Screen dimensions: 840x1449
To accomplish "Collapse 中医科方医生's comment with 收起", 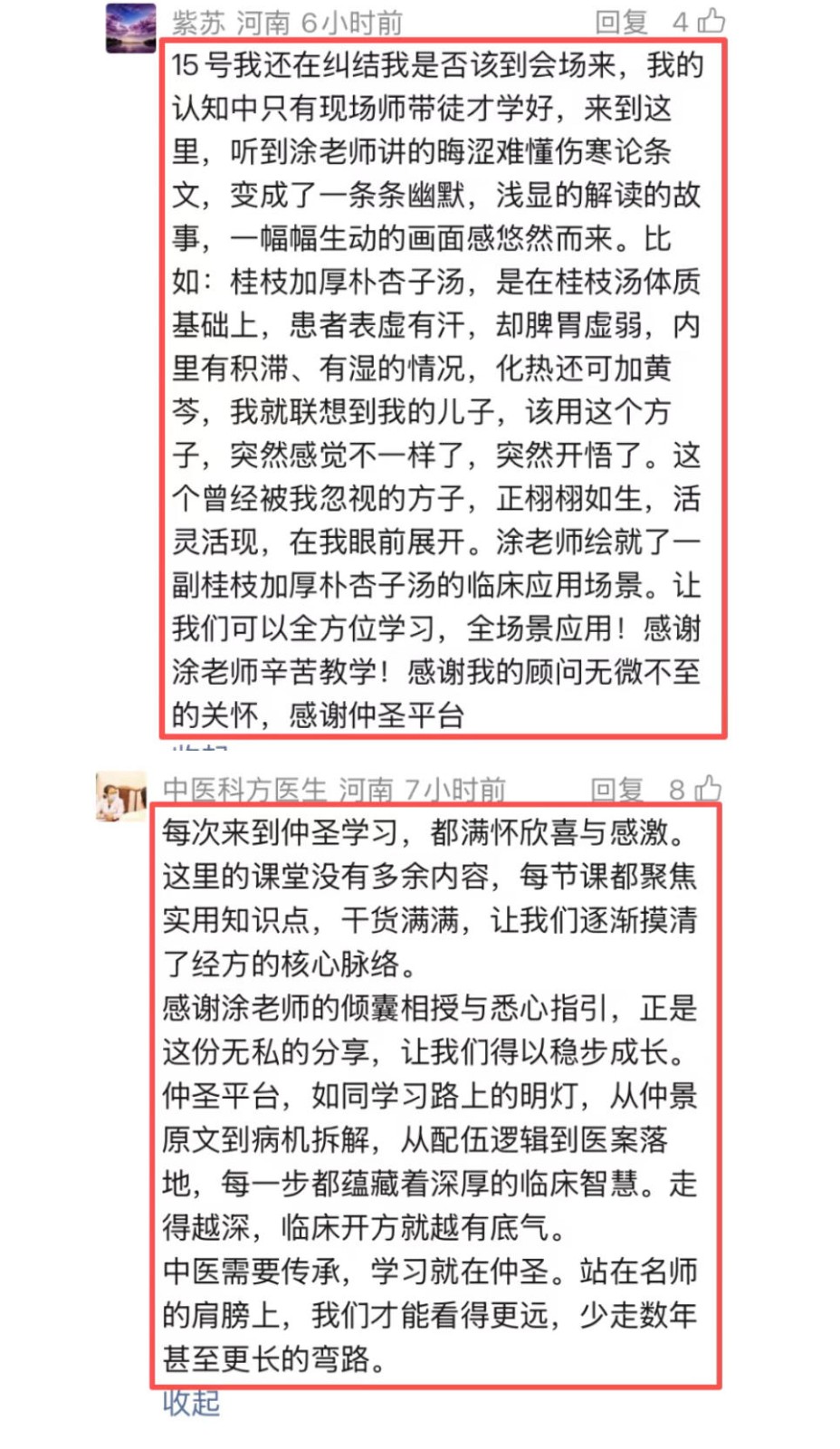I will pyautogui.click(x=191, y=1403).
